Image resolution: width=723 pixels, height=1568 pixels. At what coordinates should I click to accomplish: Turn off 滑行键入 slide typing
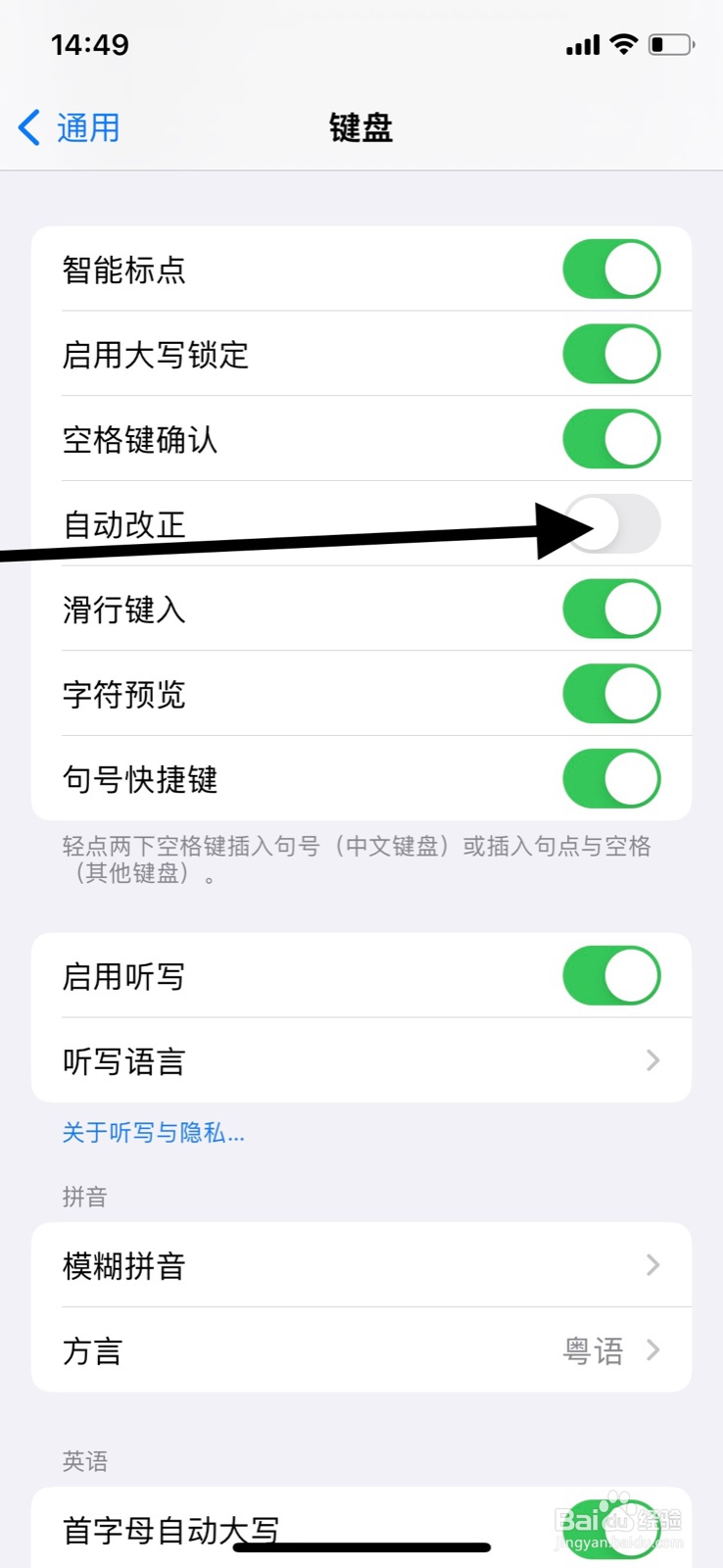coord(610,609)
